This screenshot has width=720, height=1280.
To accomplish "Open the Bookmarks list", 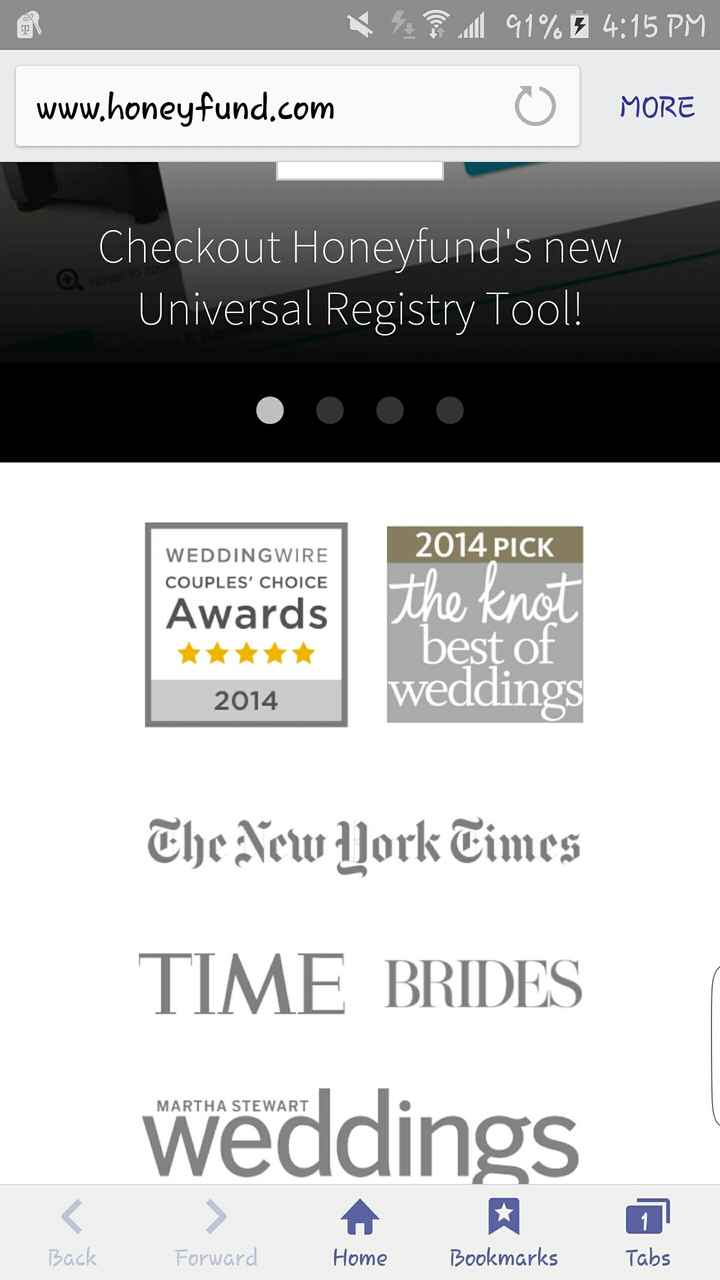I will 503,1233.
